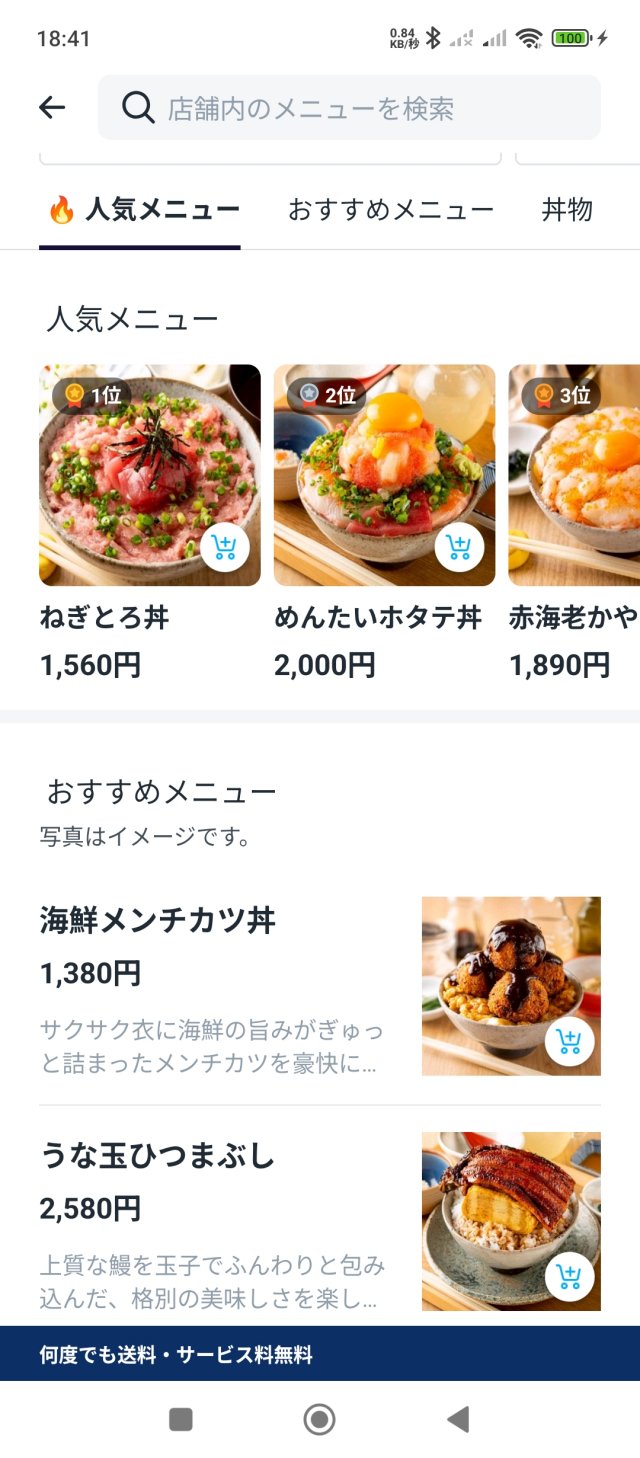Add 海鮮メンチカツ丼 to the cart
Image resolution: width=640 pixels, height=1458 pixels.
570,1042
